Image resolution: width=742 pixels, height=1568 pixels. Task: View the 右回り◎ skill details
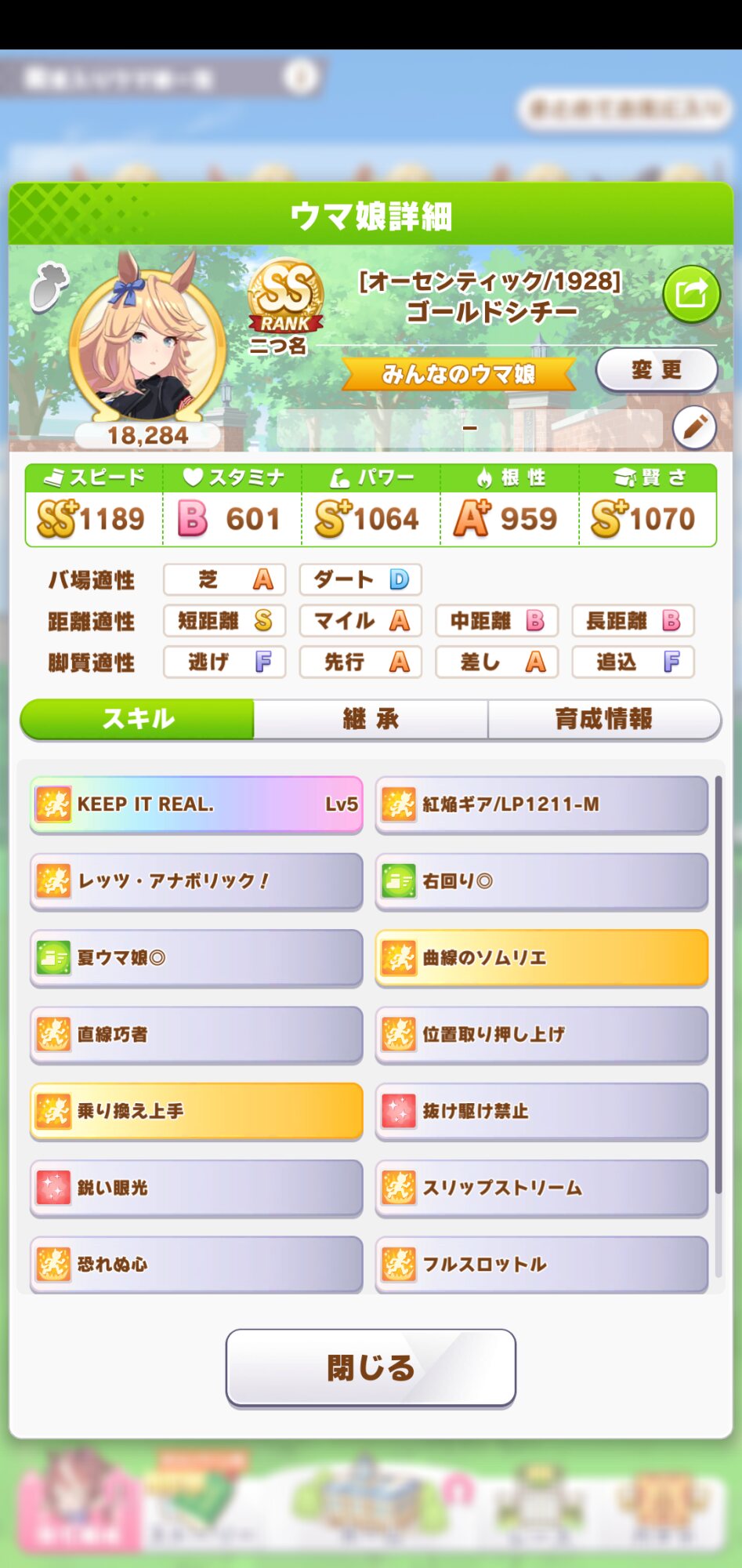(x=541, y=881)
